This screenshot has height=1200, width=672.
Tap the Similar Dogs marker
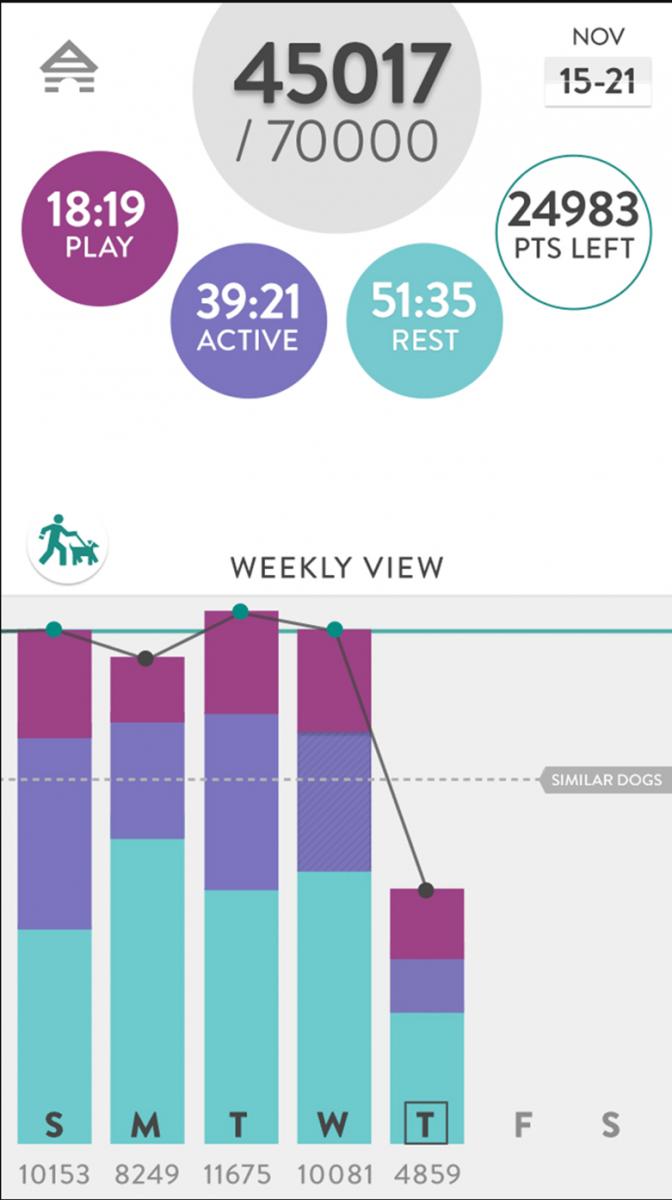click(606, 780)
